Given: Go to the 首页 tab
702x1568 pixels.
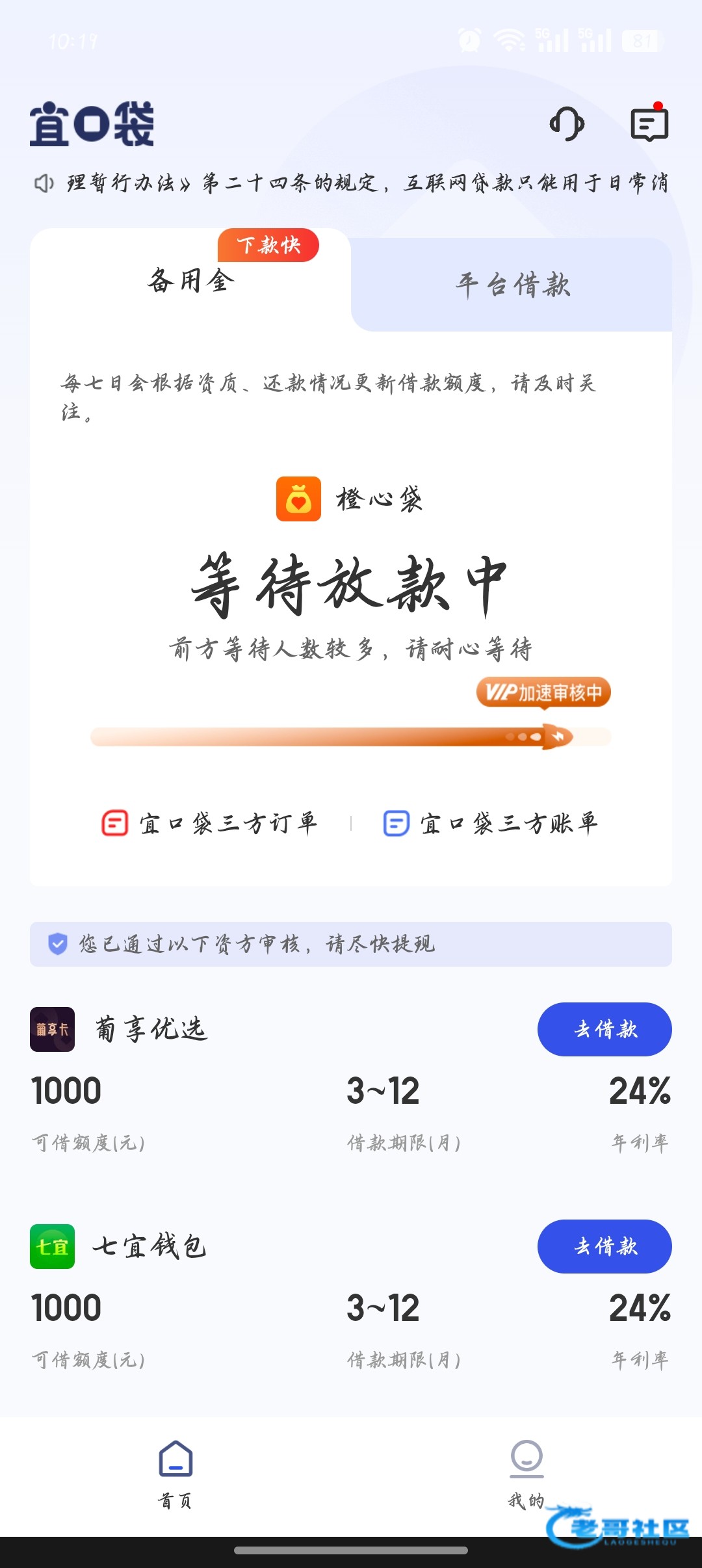Looking at the screenshot, I should click(175, 1474).
